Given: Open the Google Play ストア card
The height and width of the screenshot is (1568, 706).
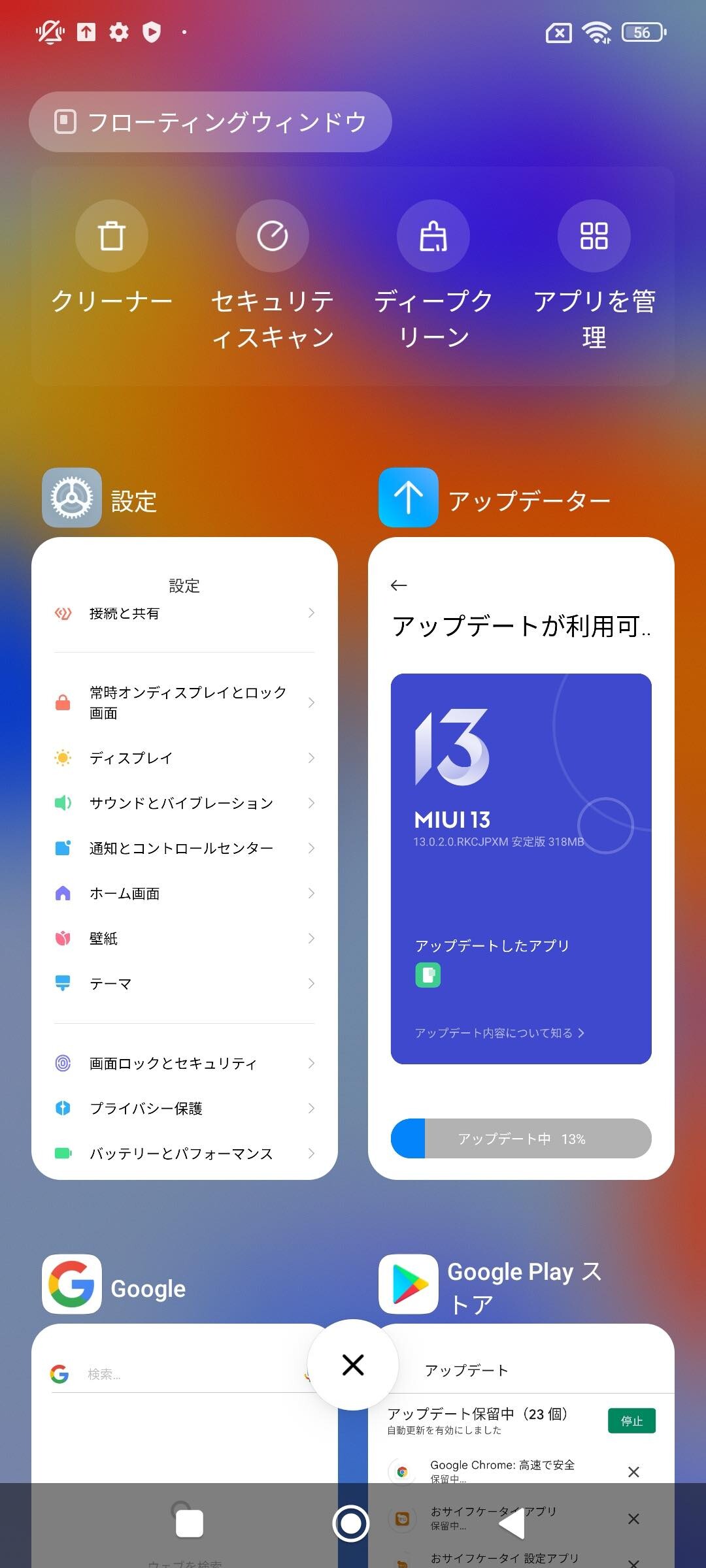Looking at the screenshot, I should [x=521, y=1405].
